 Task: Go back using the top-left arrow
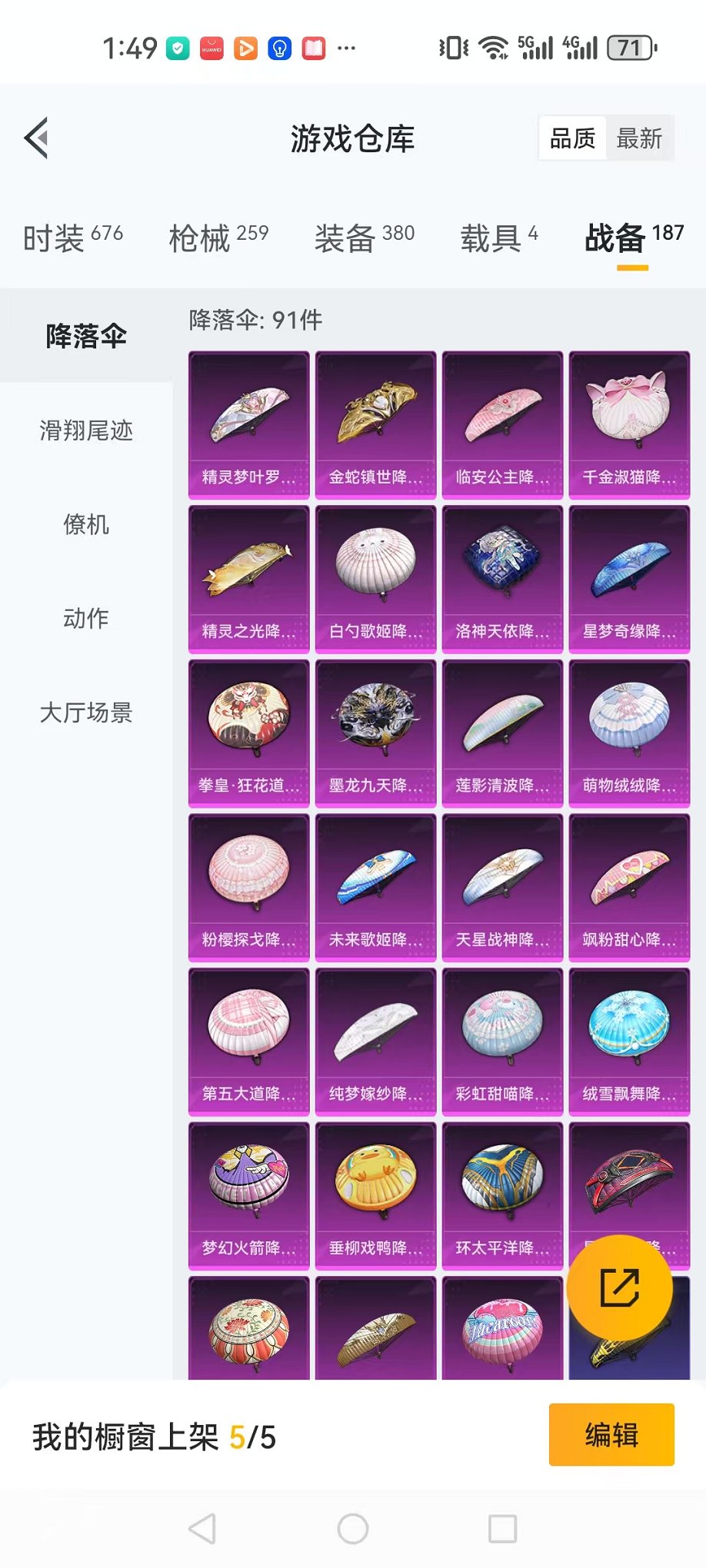coord(37,138)
